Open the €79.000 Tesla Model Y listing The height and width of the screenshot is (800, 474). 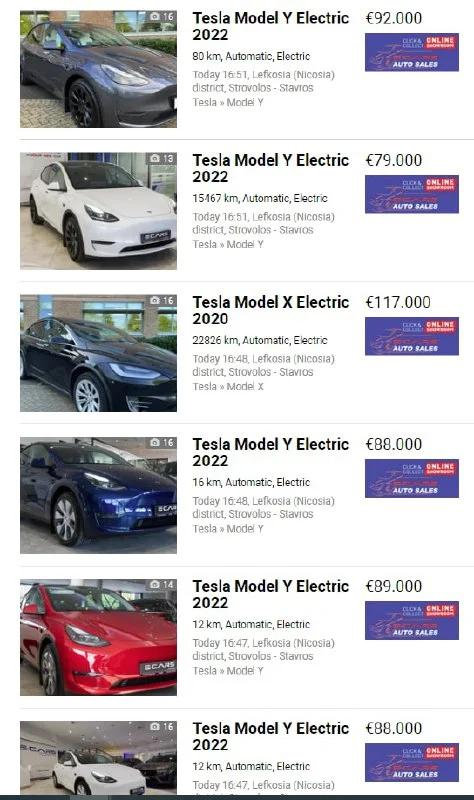pyautogui.click(x=270, y=168)
